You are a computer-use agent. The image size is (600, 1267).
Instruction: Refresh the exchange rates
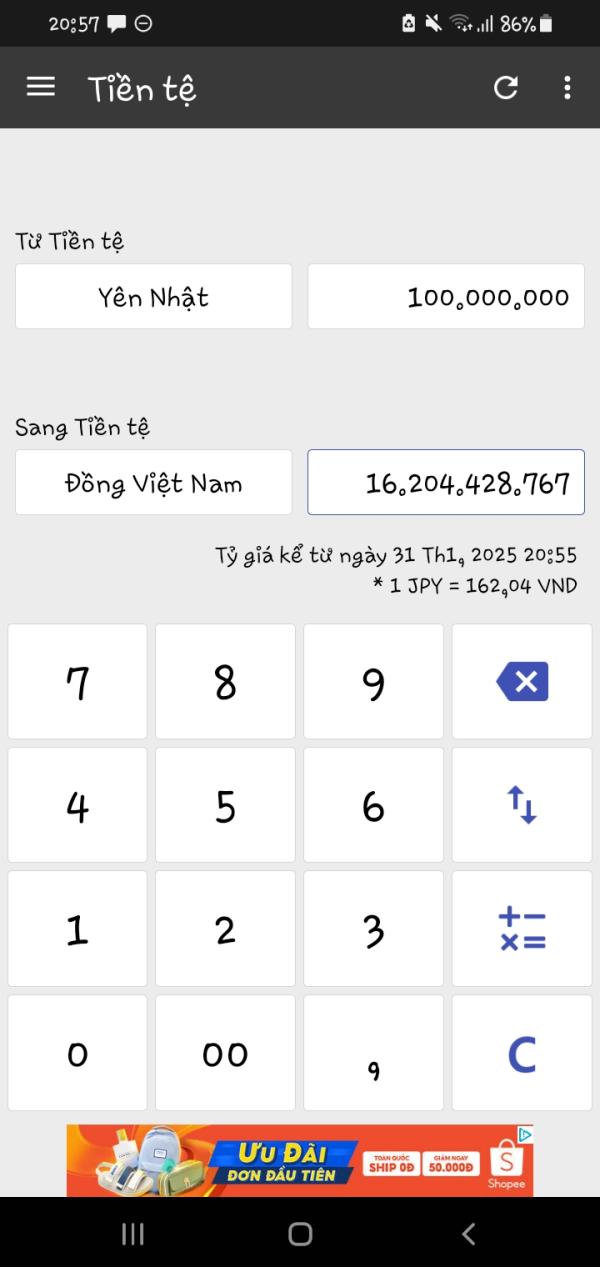(x=506, y=88)
